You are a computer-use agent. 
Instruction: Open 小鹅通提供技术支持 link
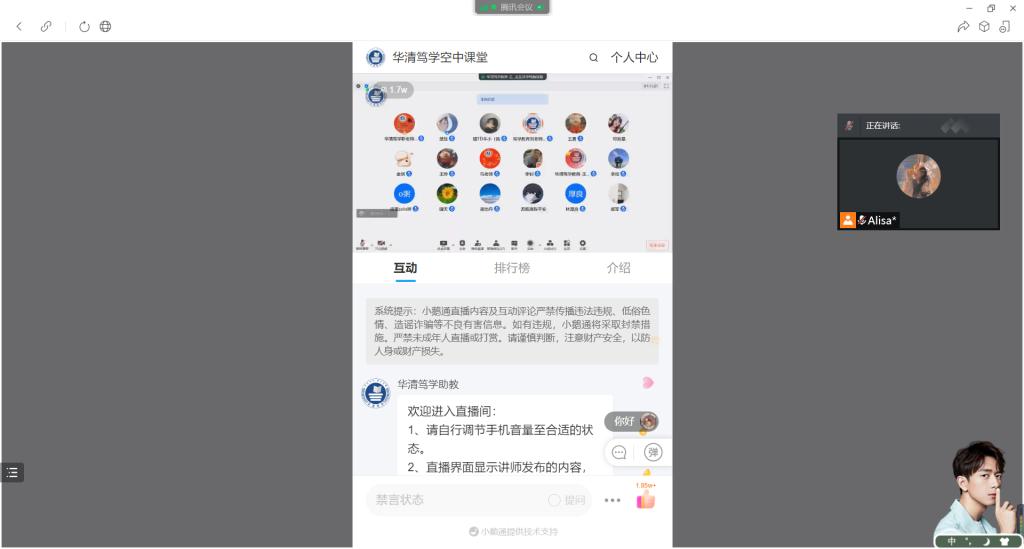point(512,531)
